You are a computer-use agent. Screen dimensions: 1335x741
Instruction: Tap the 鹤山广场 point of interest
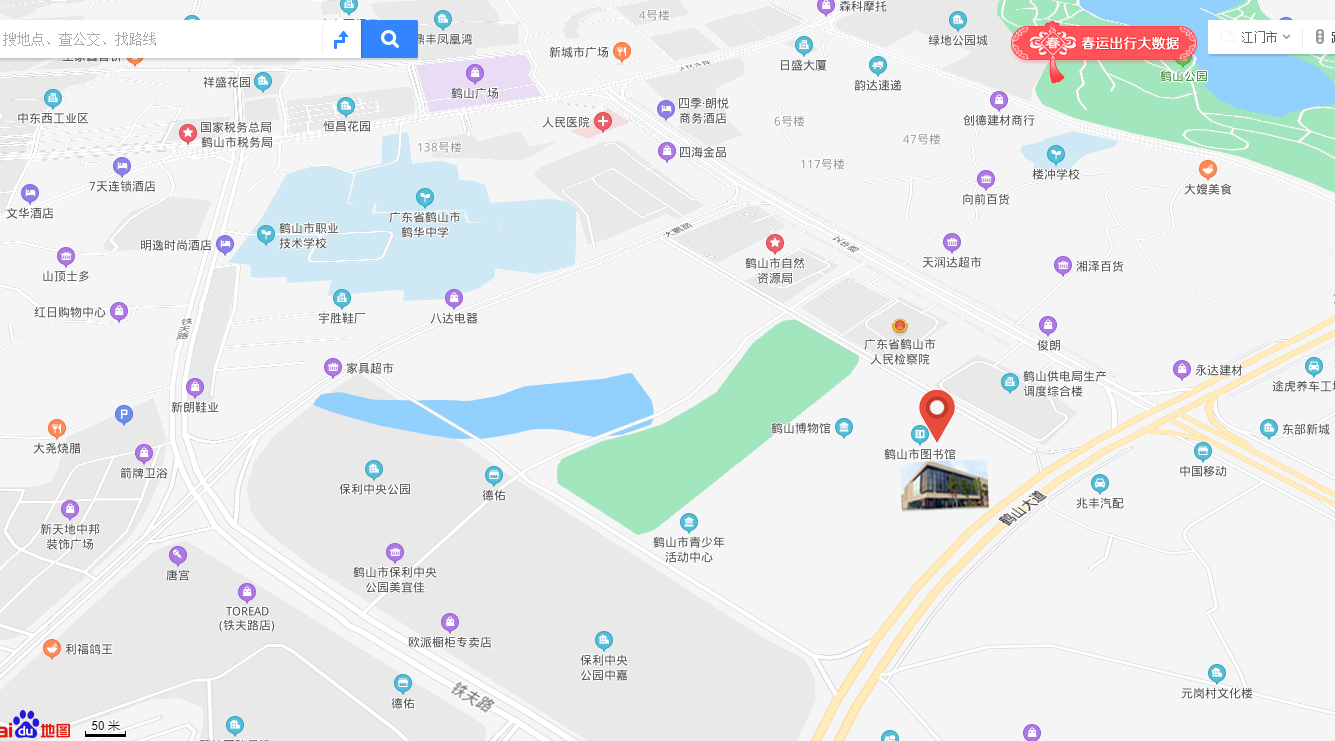pos(475,74)
